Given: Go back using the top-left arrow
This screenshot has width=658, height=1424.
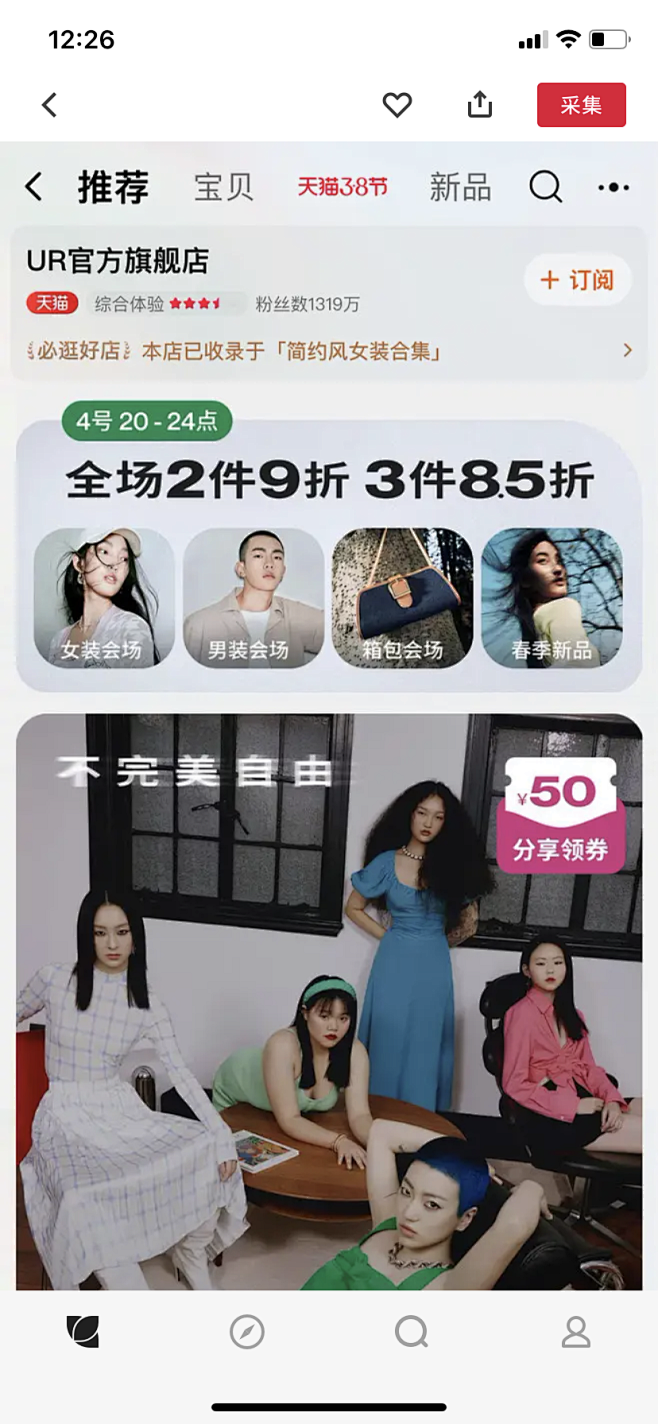Looking at the screenshot, I should click(49, 104).
